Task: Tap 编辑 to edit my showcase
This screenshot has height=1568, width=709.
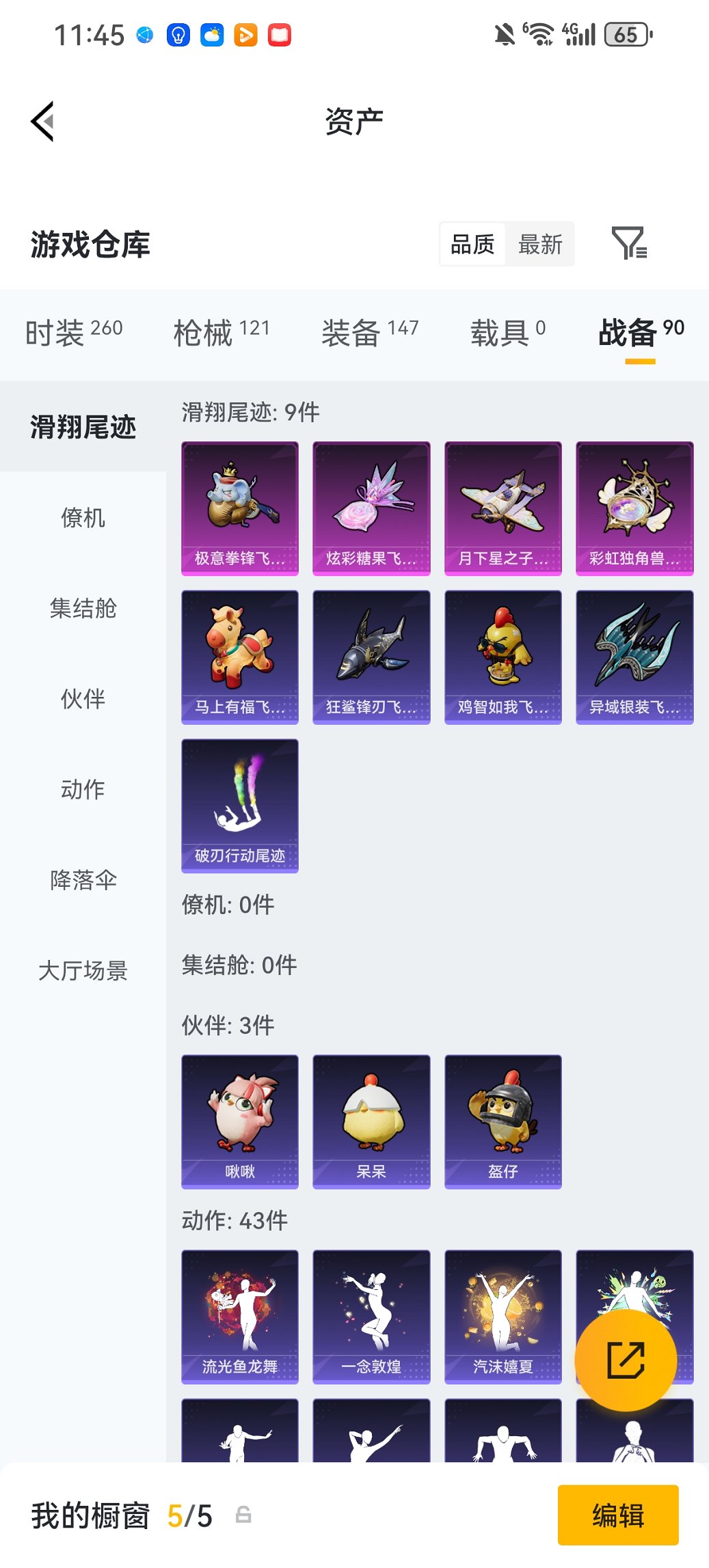Action: (x=617, y=1515)
